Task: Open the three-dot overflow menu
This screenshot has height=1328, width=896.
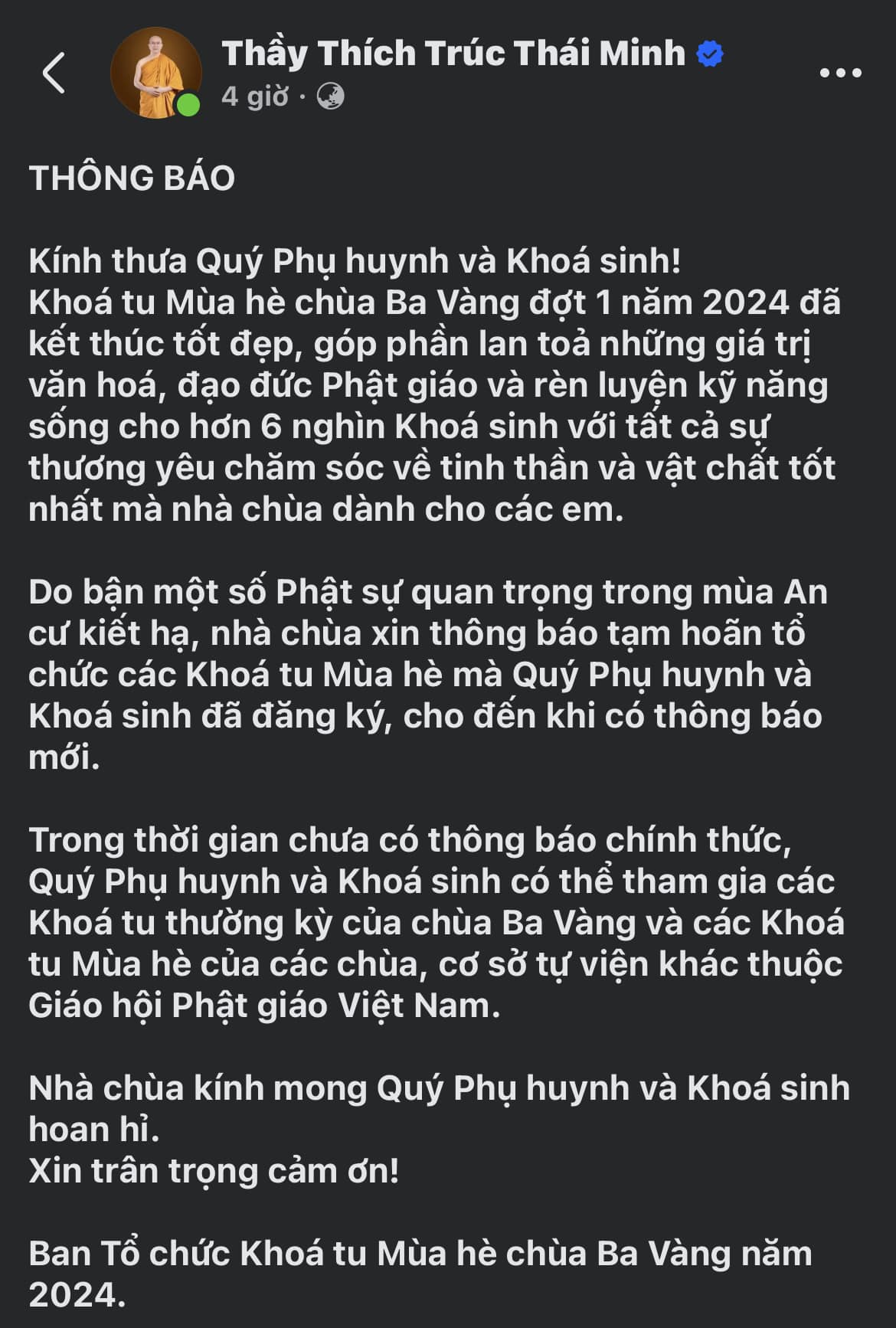Action: coord(840,74)
